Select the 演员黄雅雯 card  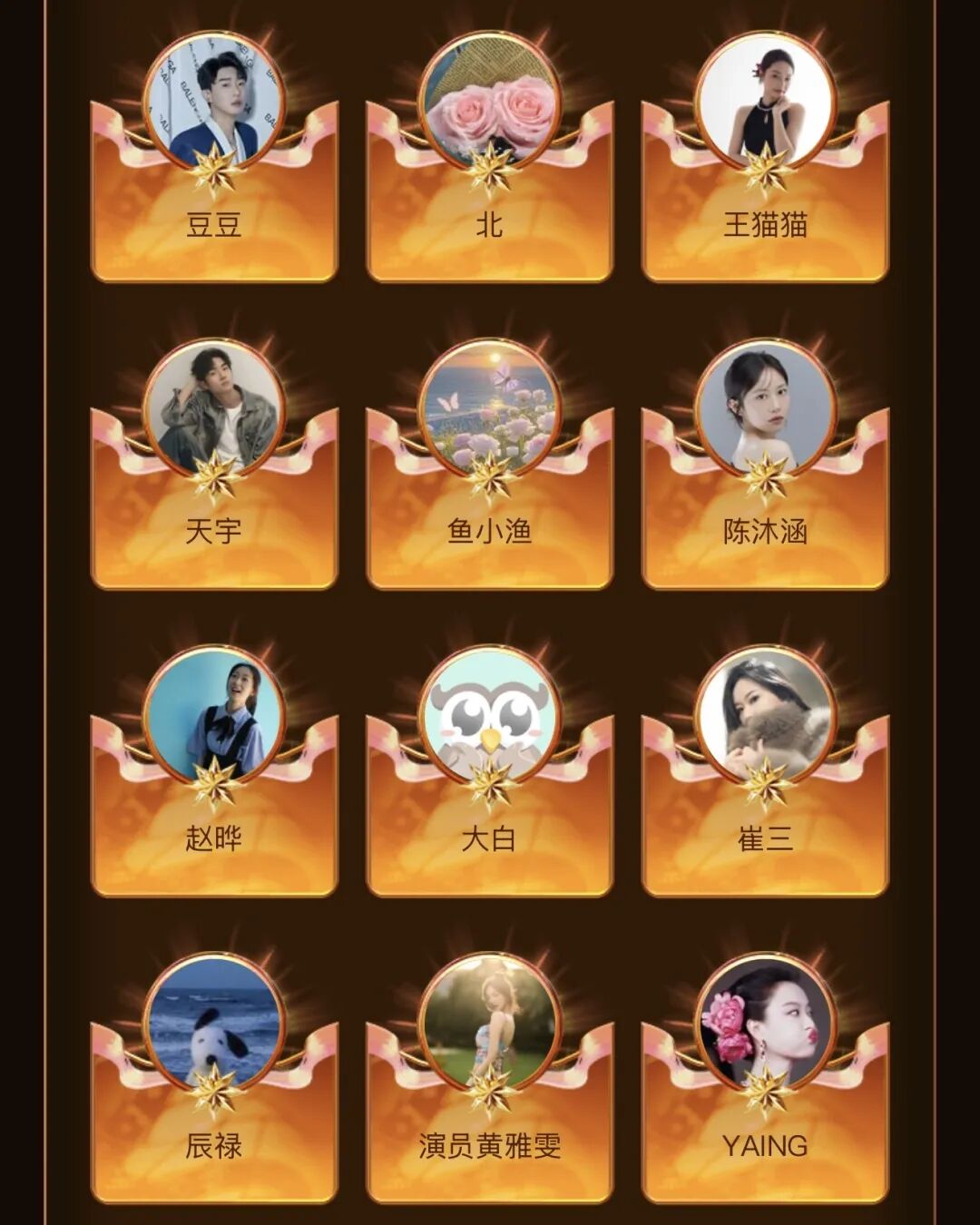click(x=490, y=1078)
